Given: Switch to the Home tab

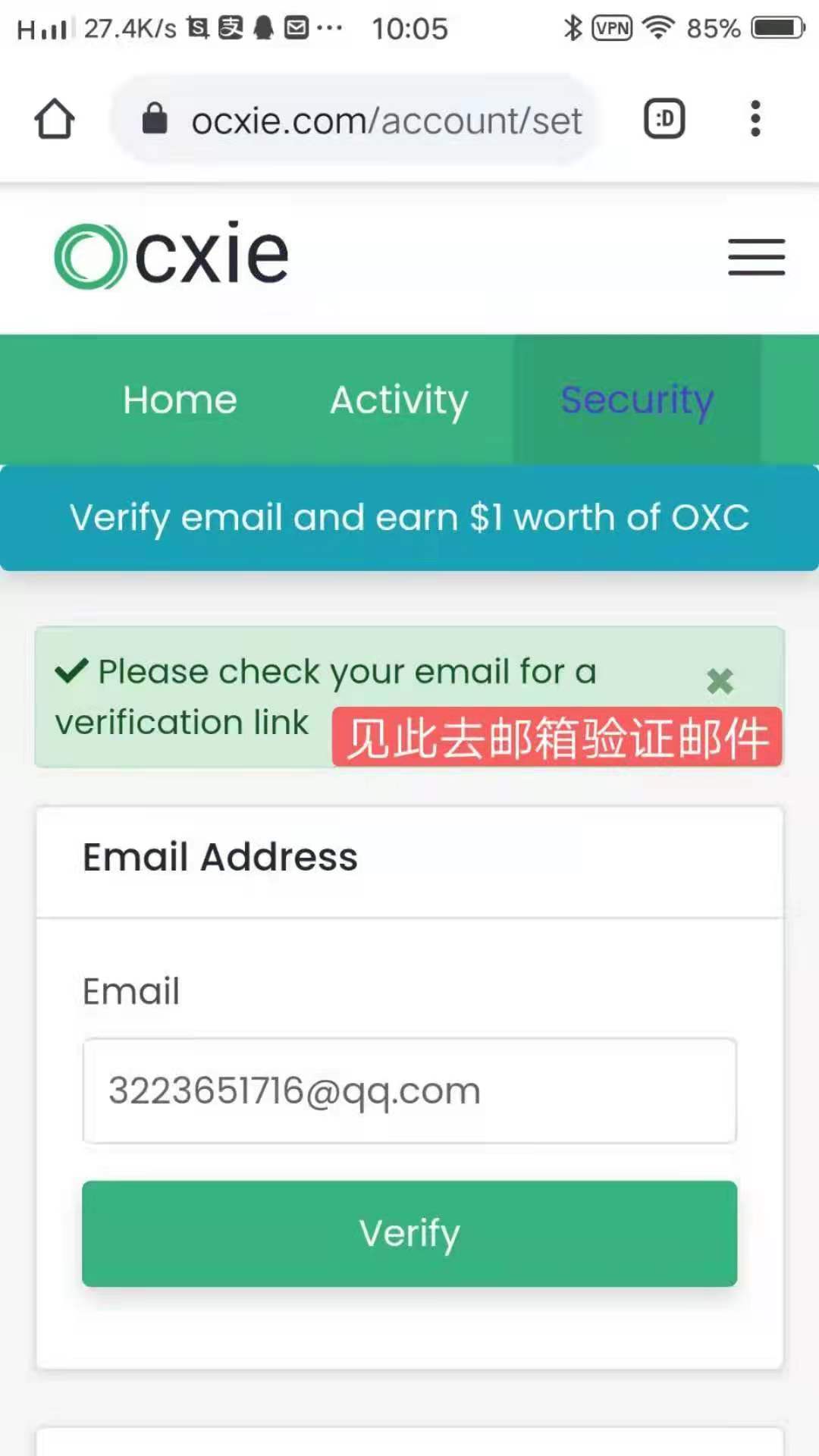Looking at the screenshot, I should pos(180,400).
